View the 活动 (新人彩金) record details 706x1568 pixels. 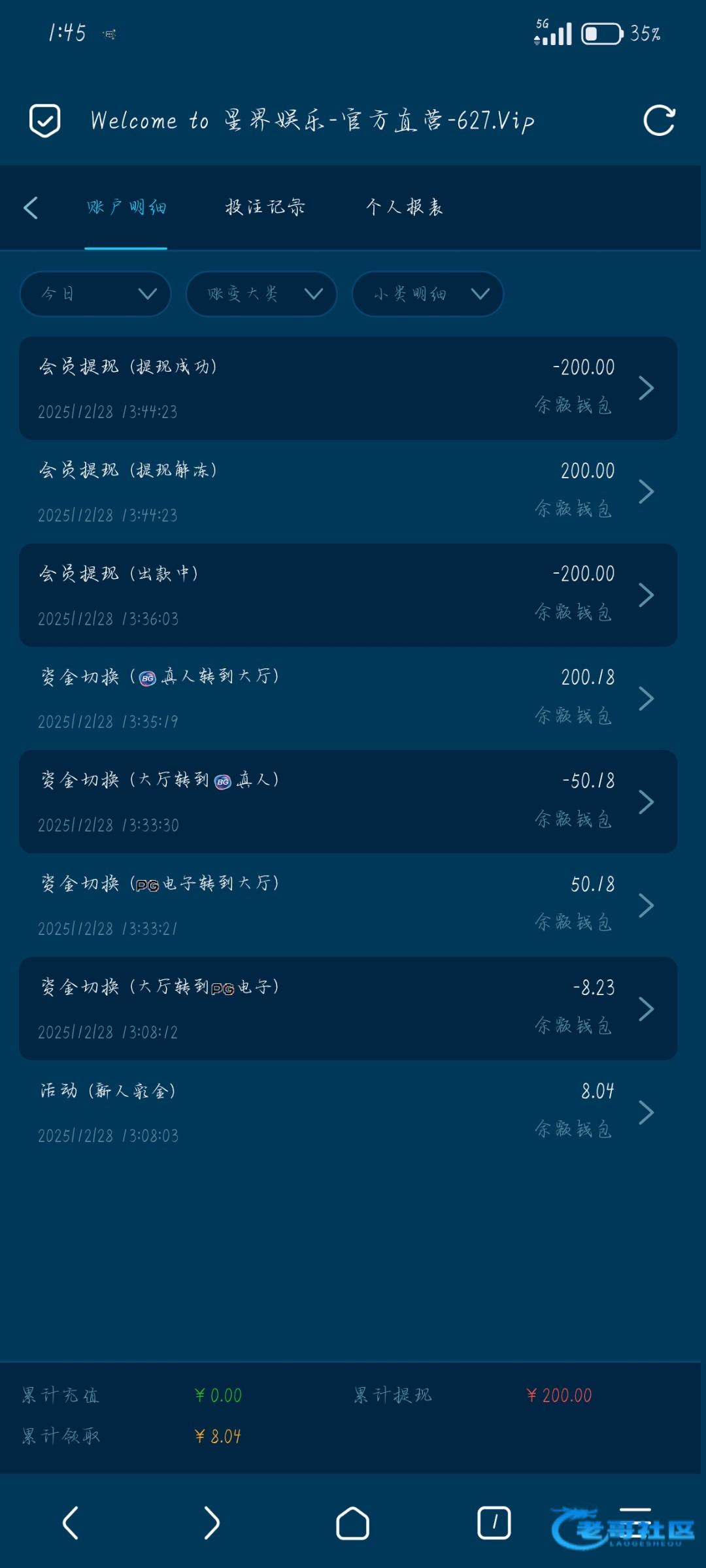(348, 1112)
